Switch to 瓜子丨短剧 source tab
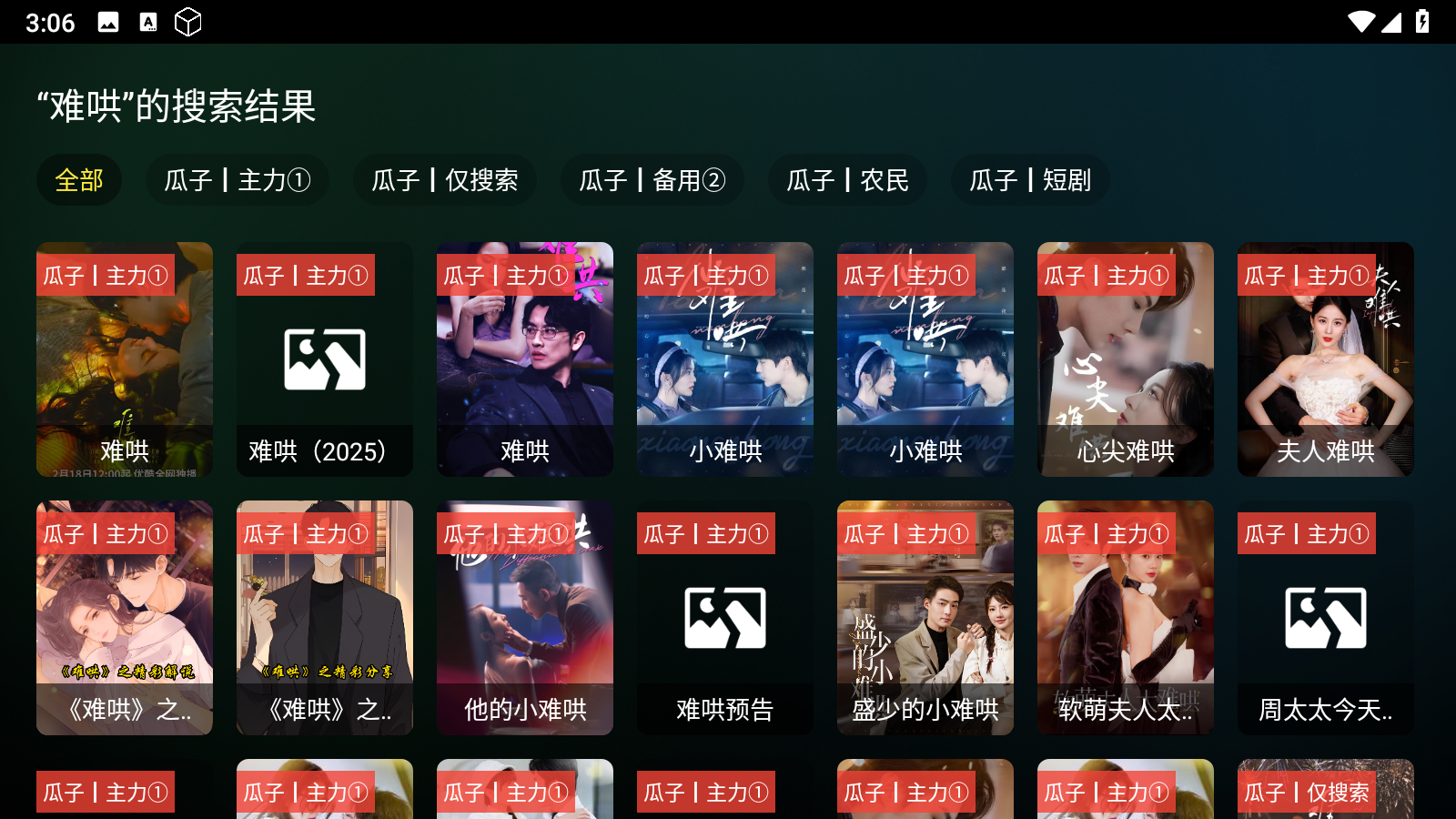Viewport: 1456px width, 819px height. tap(1030, 180)
